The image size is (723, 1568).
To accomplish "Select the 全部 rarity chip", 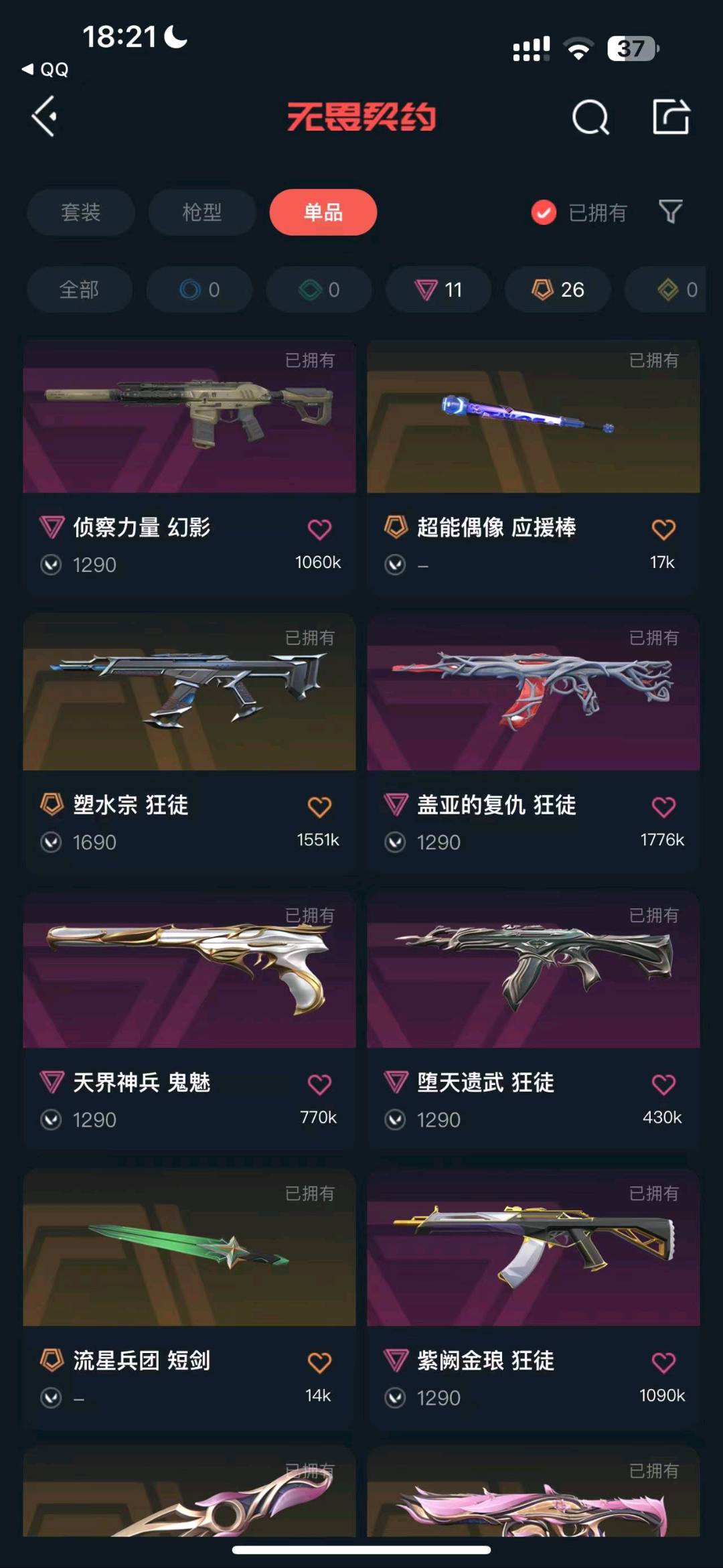I will [79, 289].
